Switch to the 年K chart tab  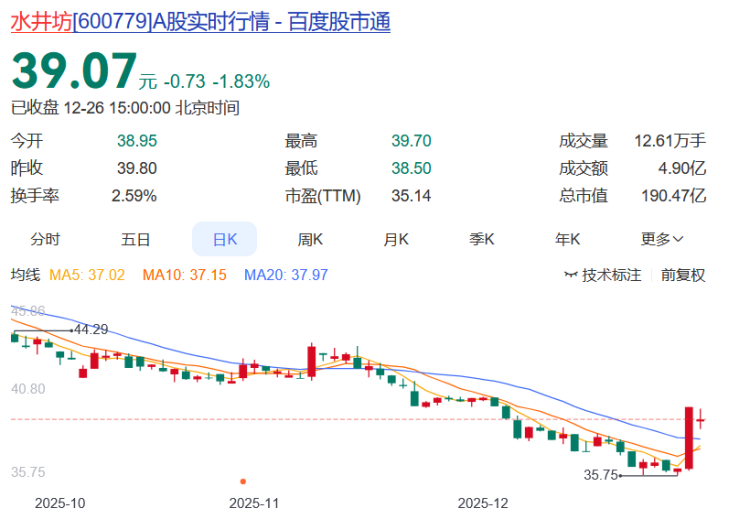[569, 239]
